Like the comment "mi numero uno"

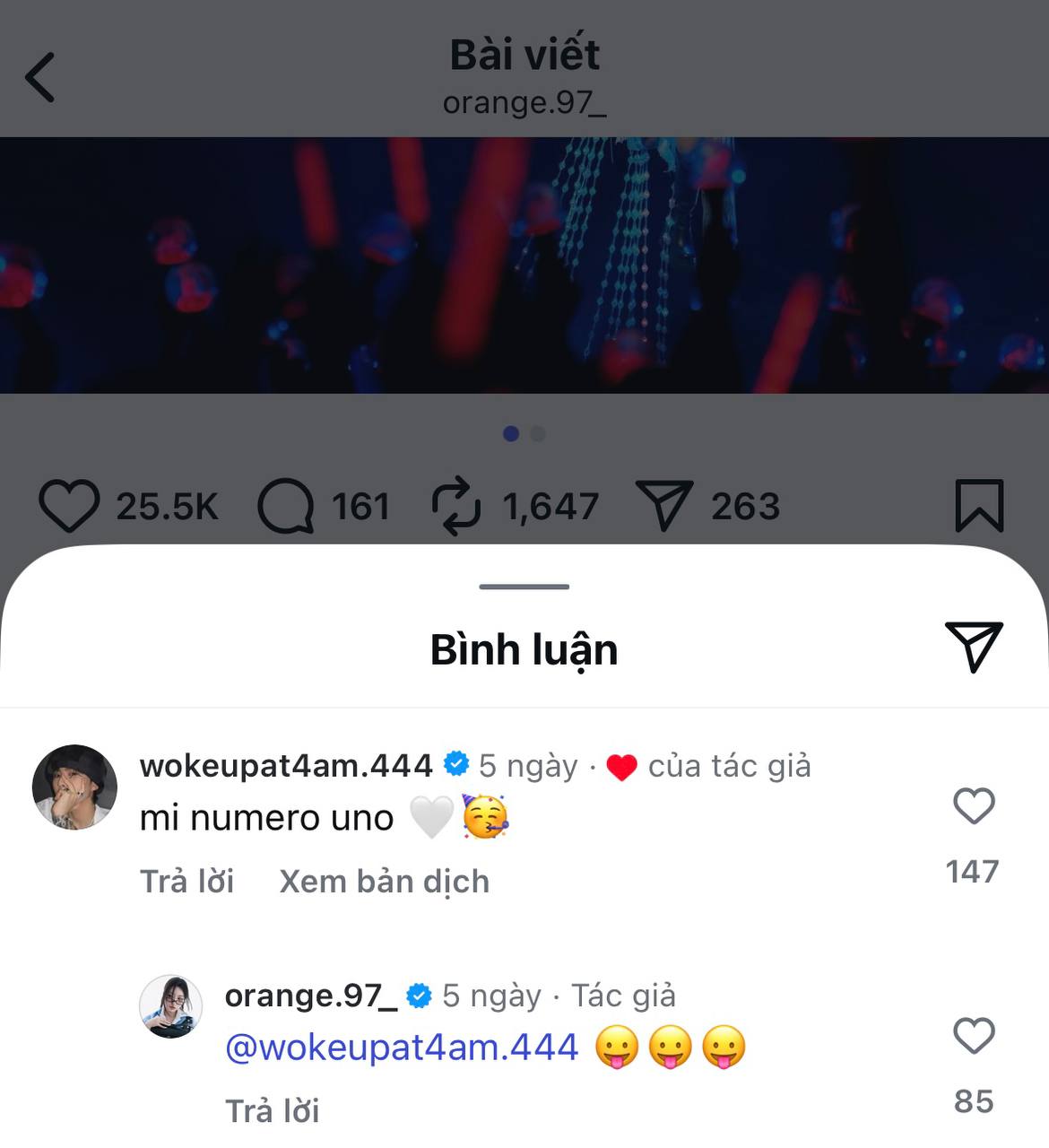pyautogui.click(x=974, y=806)
